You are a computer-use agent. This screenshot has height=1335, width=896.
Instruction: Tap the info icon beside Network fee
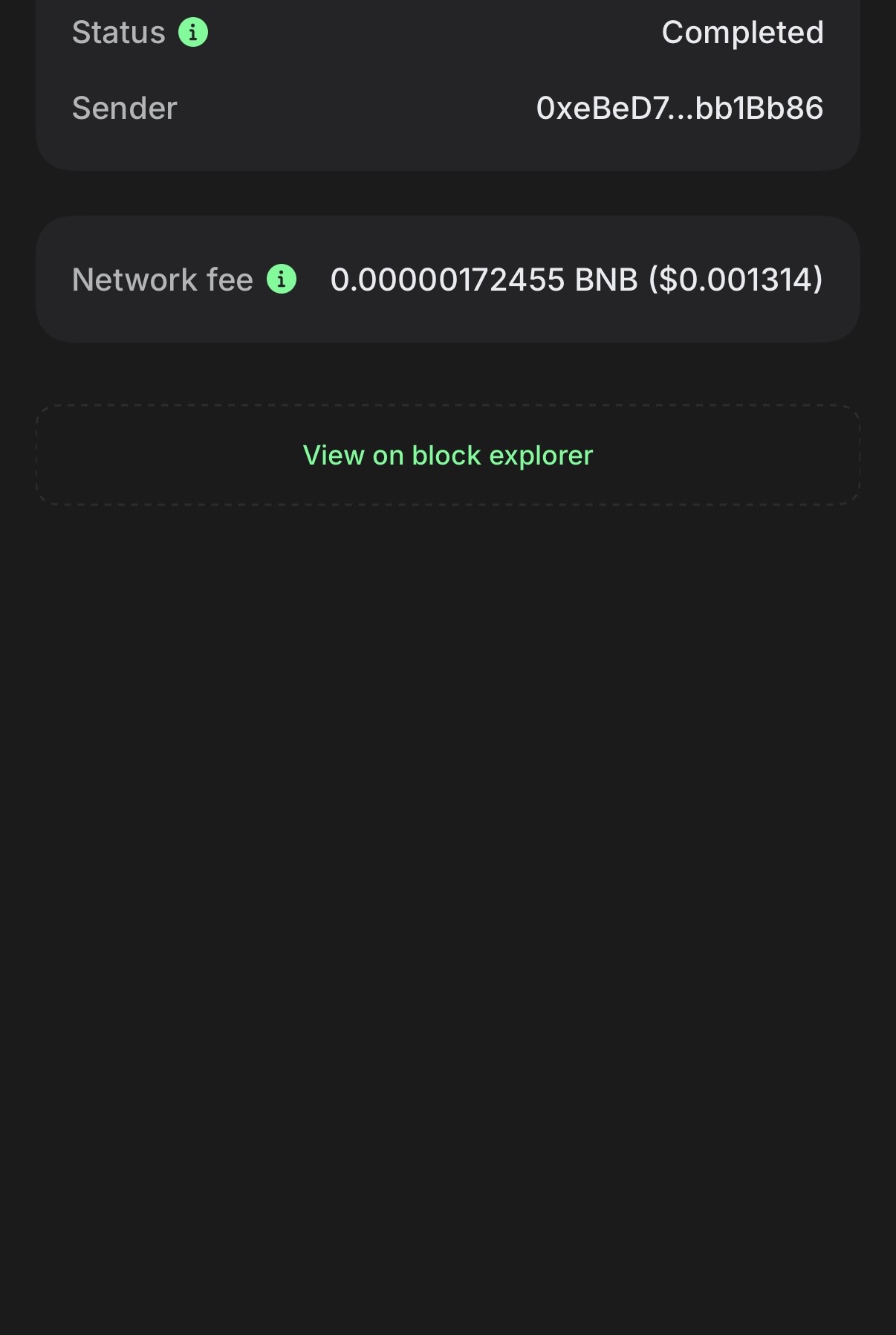pos(282,279)
